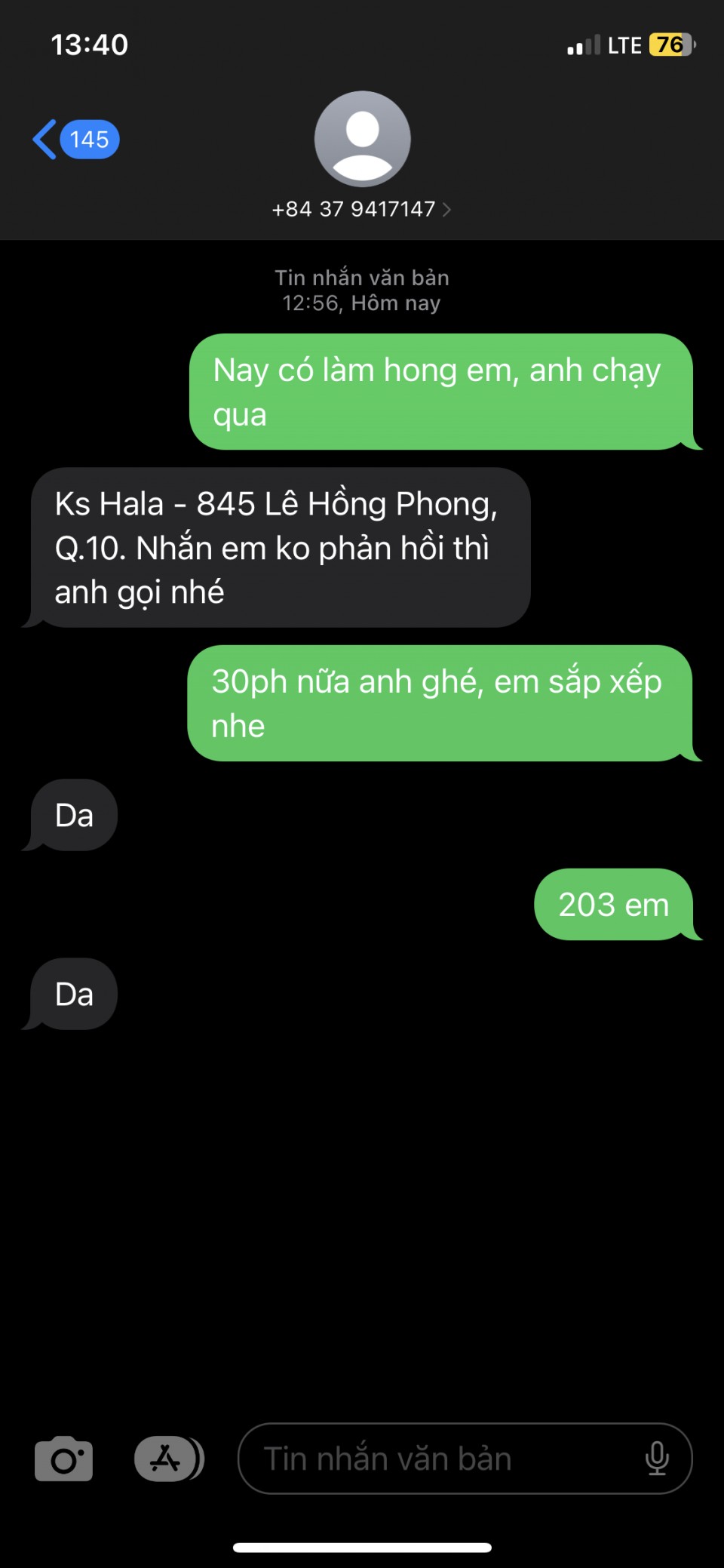Open the camera to attach a photo

point(64,1459)
